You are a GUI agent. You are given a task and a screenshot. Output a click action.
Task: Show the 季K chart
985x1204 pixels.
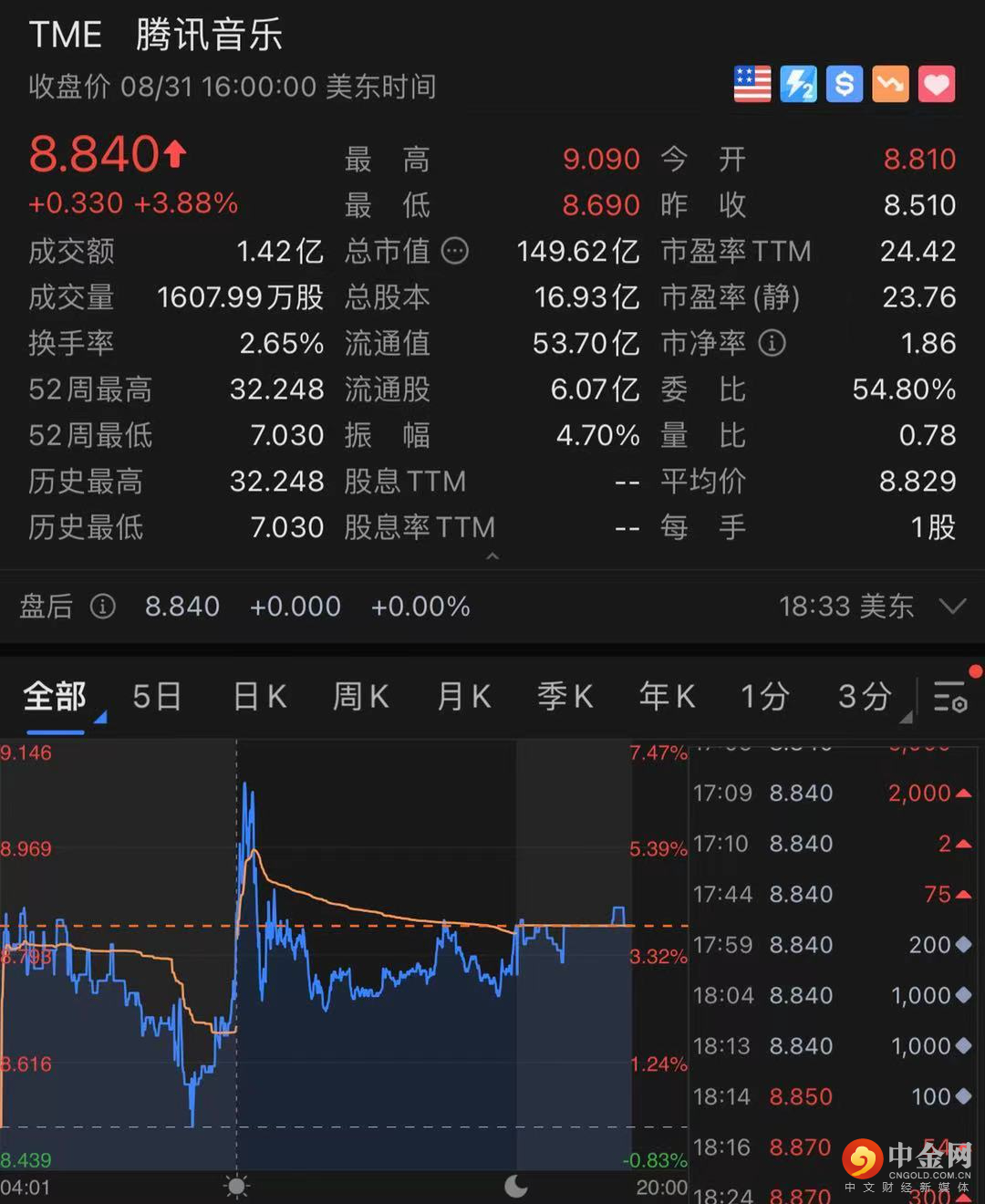click(565, 697)
